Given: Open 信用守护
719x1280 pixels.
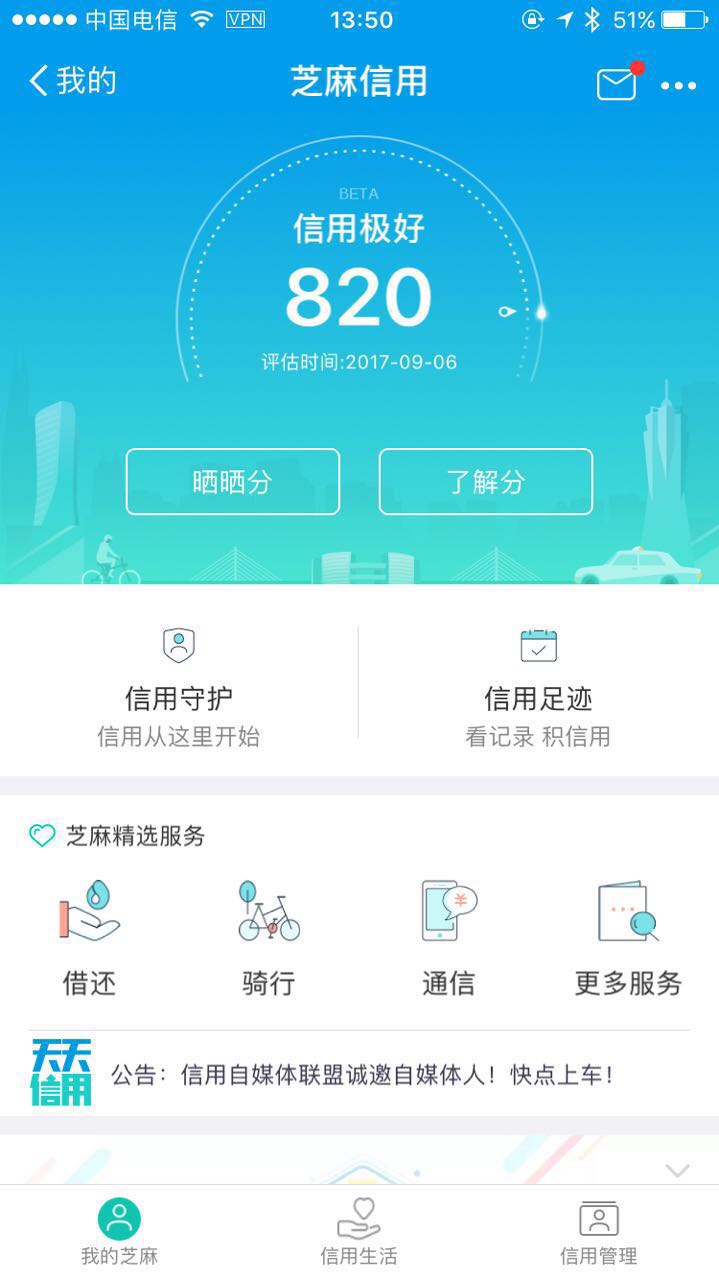Looking at the screenshot, I should point(179,688).
